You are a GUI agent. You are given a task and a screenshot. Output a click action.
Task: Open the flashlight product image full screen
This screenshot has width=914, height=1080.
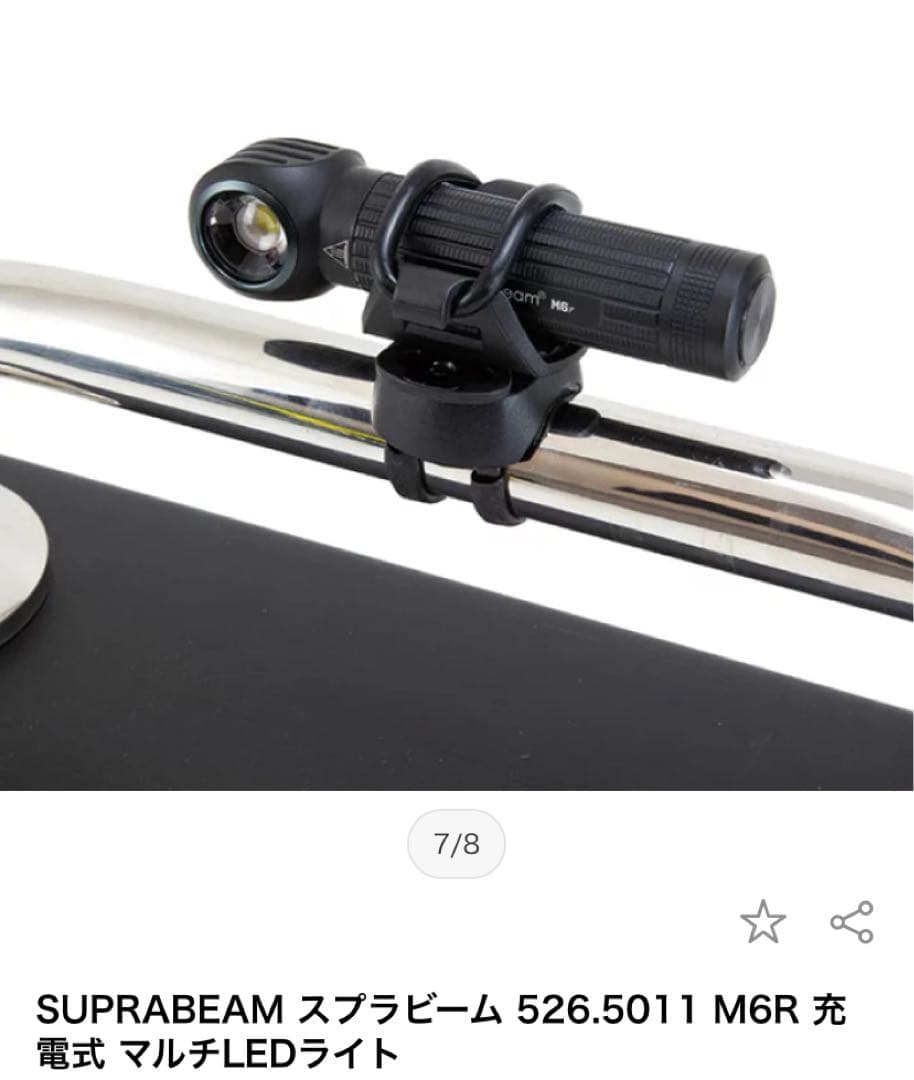pos(457,395)
